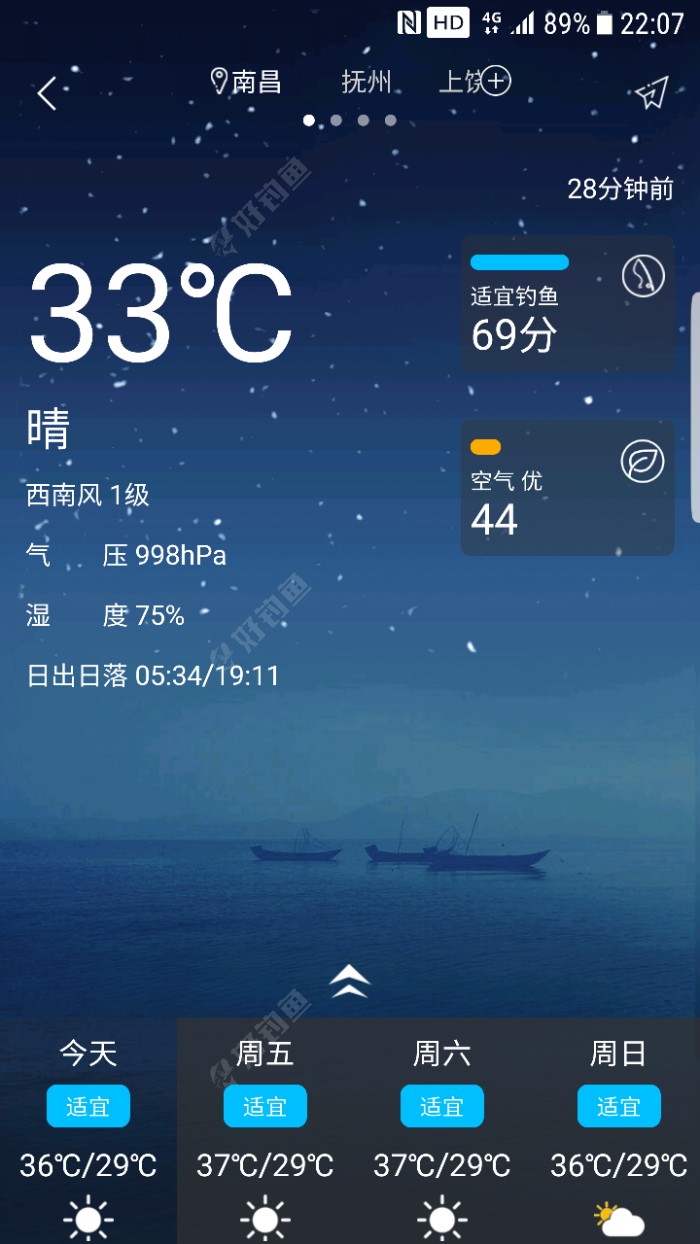Go back using the top-left arrow
Viewport: 700px width, 1244px height.
[x=46, y=94]
